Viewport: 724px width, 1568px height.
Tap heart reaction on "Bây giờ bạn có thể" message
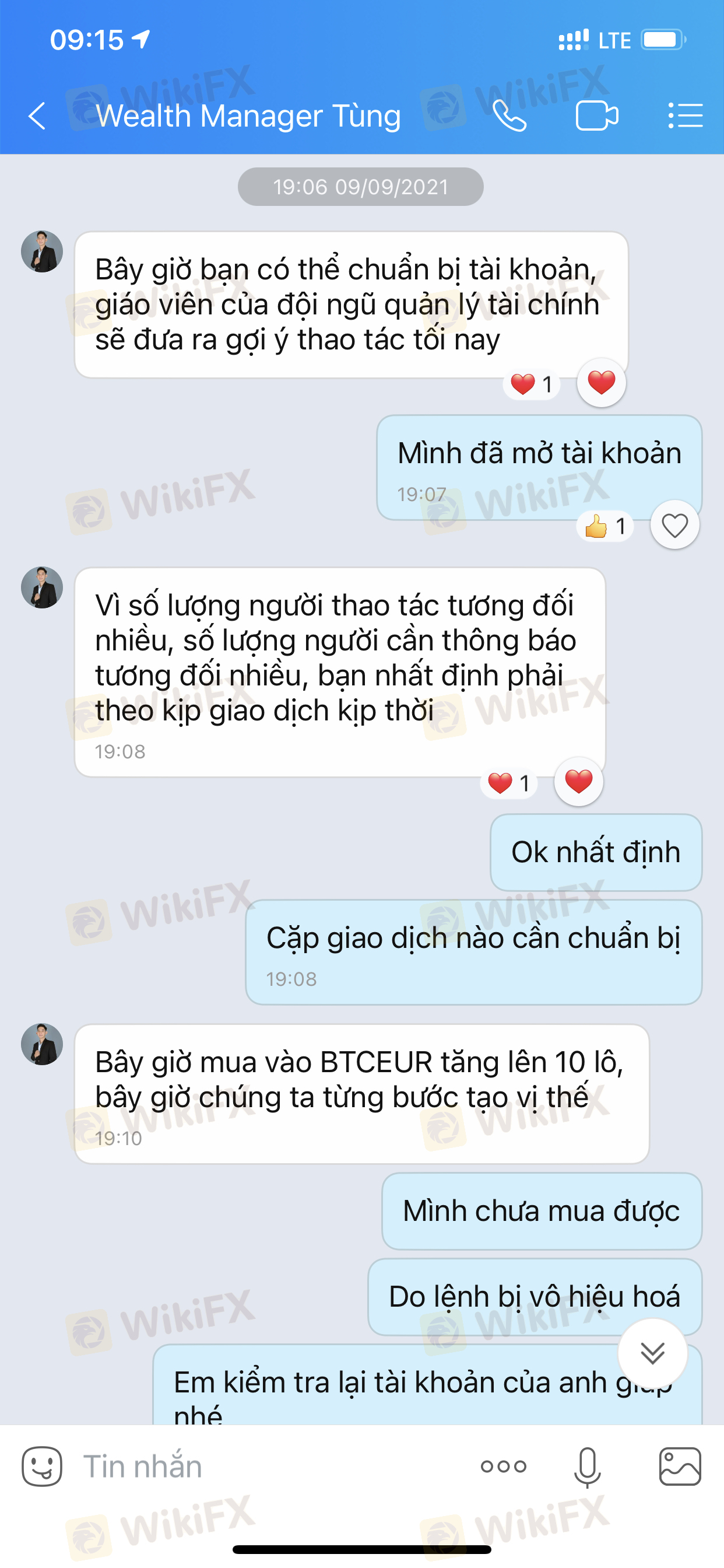point(601,383)
